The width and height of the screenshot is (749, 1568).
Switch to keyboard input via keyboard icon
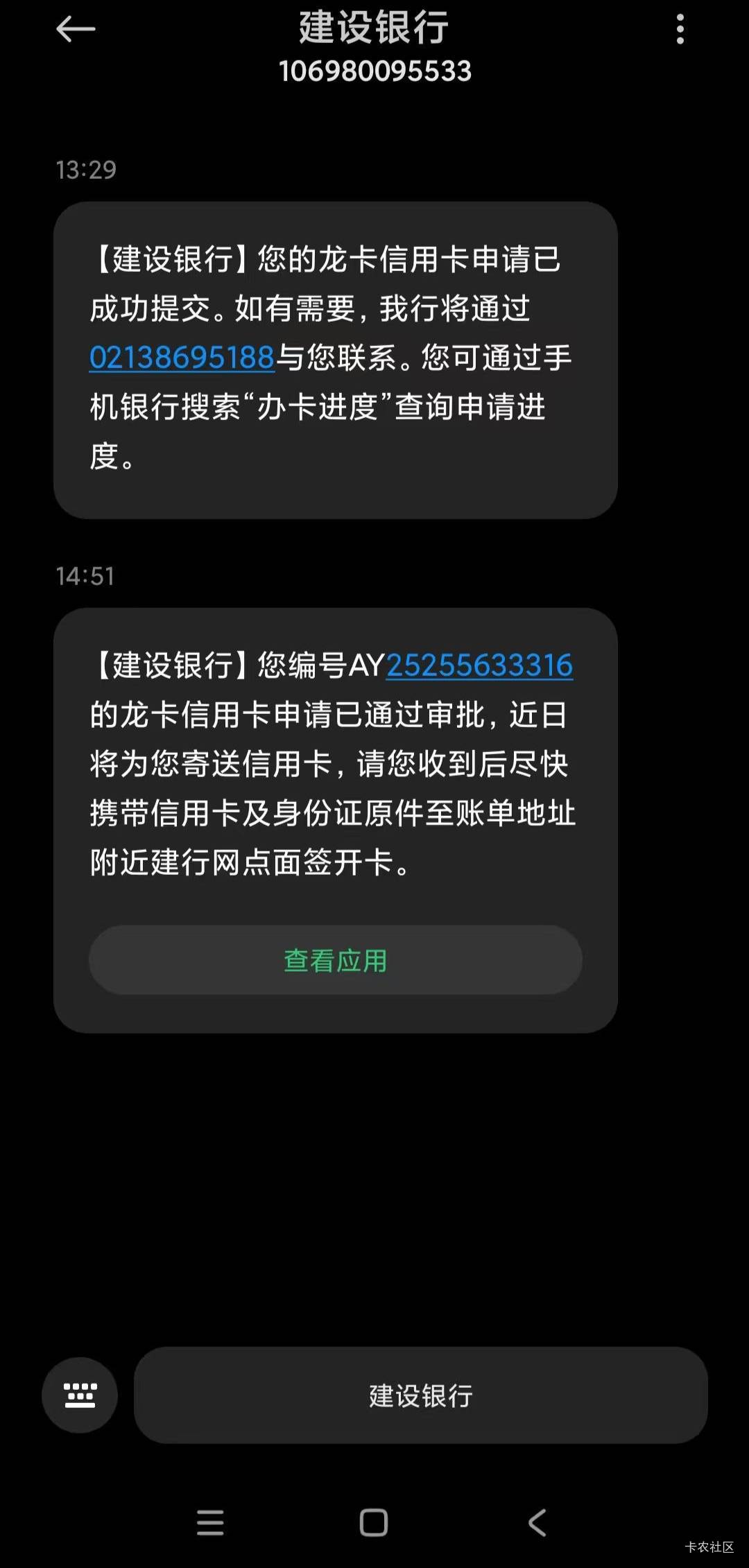click(x=80, y=1395)
